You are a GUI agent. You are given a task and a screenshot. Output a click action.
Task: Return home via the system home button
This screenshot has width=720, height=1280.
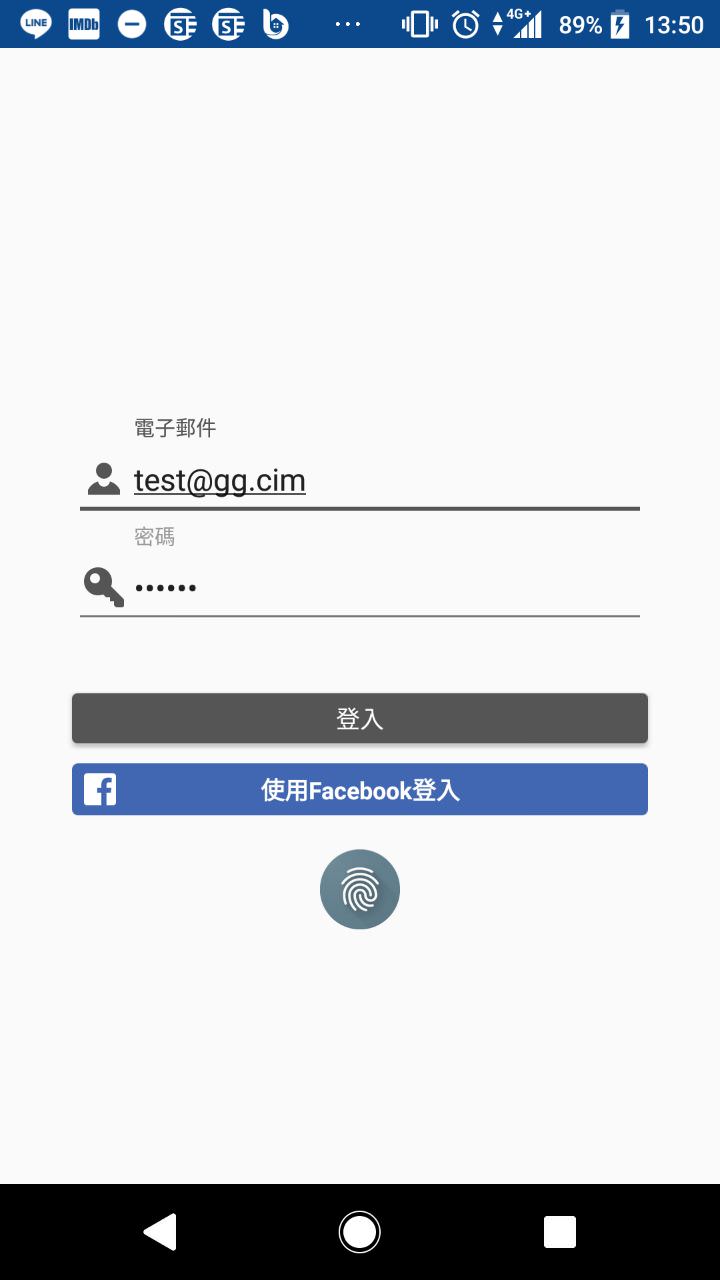360,1232
